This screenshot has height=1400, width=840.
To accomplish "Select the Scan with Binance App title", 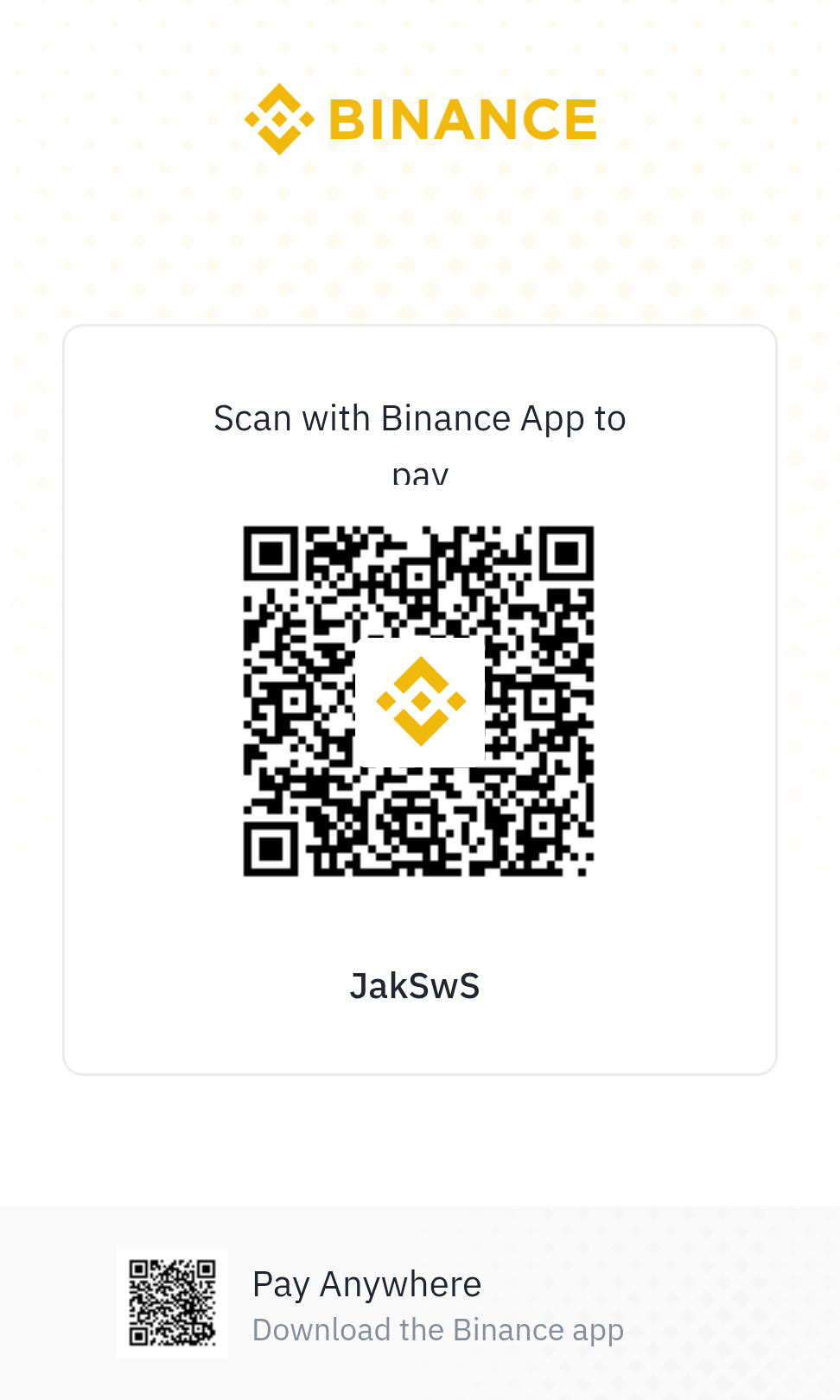I will 420,417.
